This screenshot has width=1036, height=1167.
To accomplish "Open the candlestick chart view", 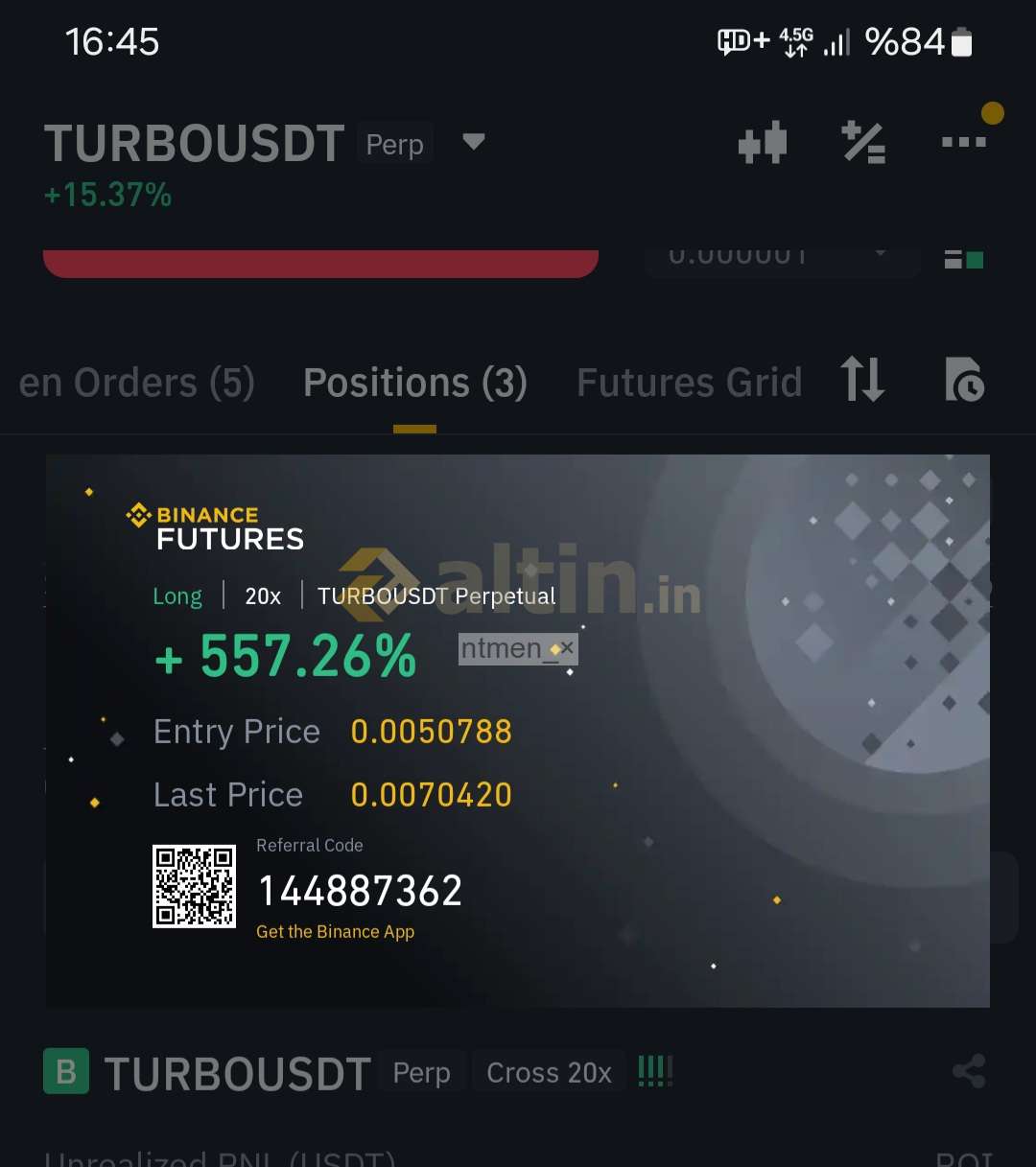I will [x=763, y=143].
